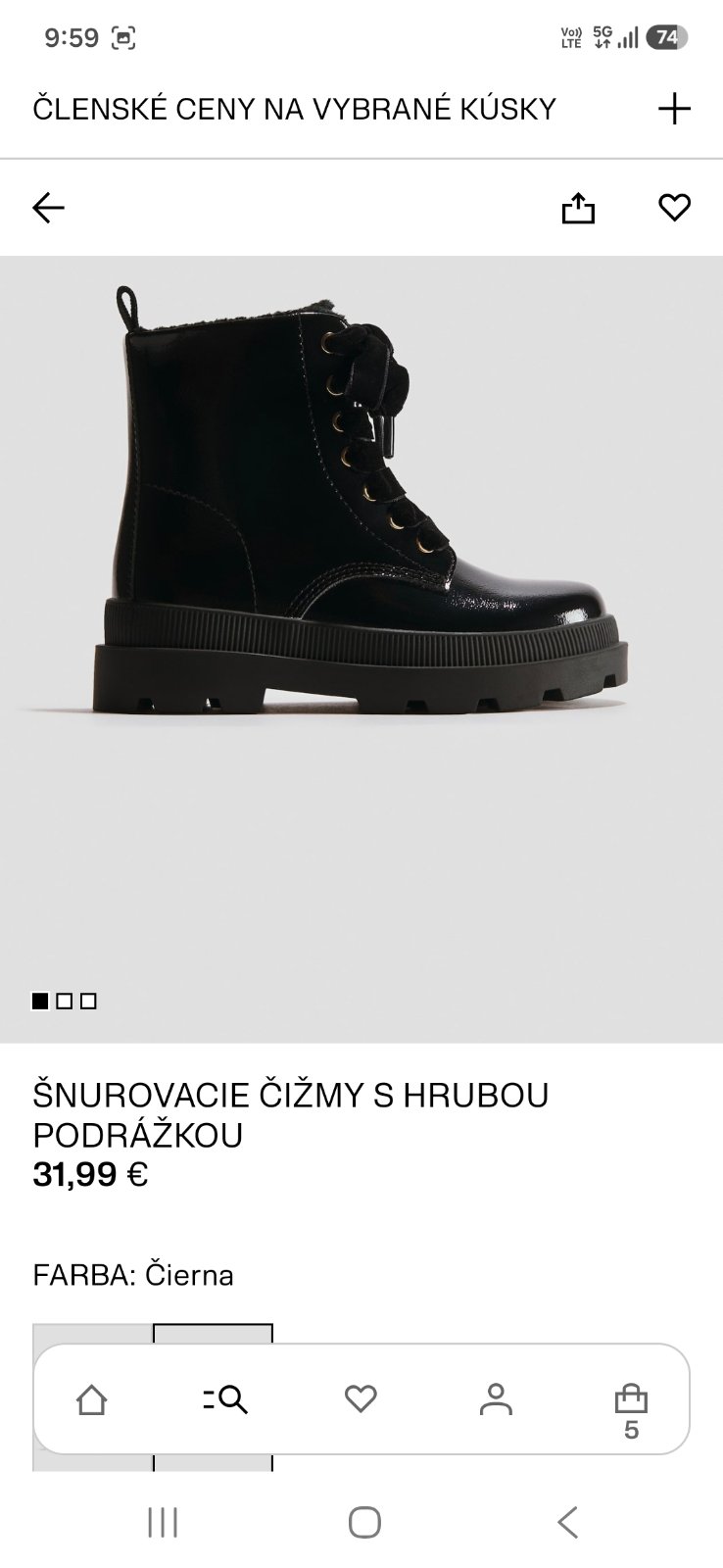Go back using the top arrow
The width and height of the screenshot is (723, 1568).
(48, 208)
